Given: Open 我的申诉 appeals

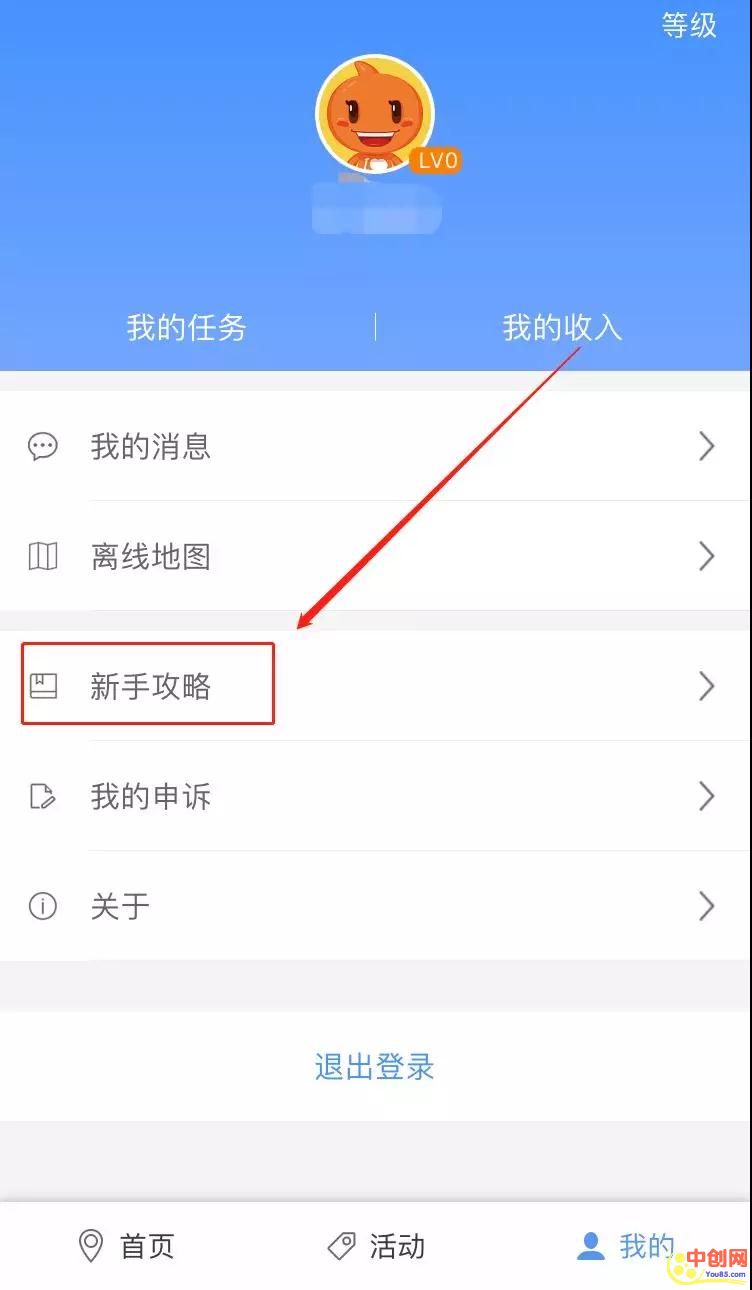Looking at the screenshot, I should coord(375,797).
